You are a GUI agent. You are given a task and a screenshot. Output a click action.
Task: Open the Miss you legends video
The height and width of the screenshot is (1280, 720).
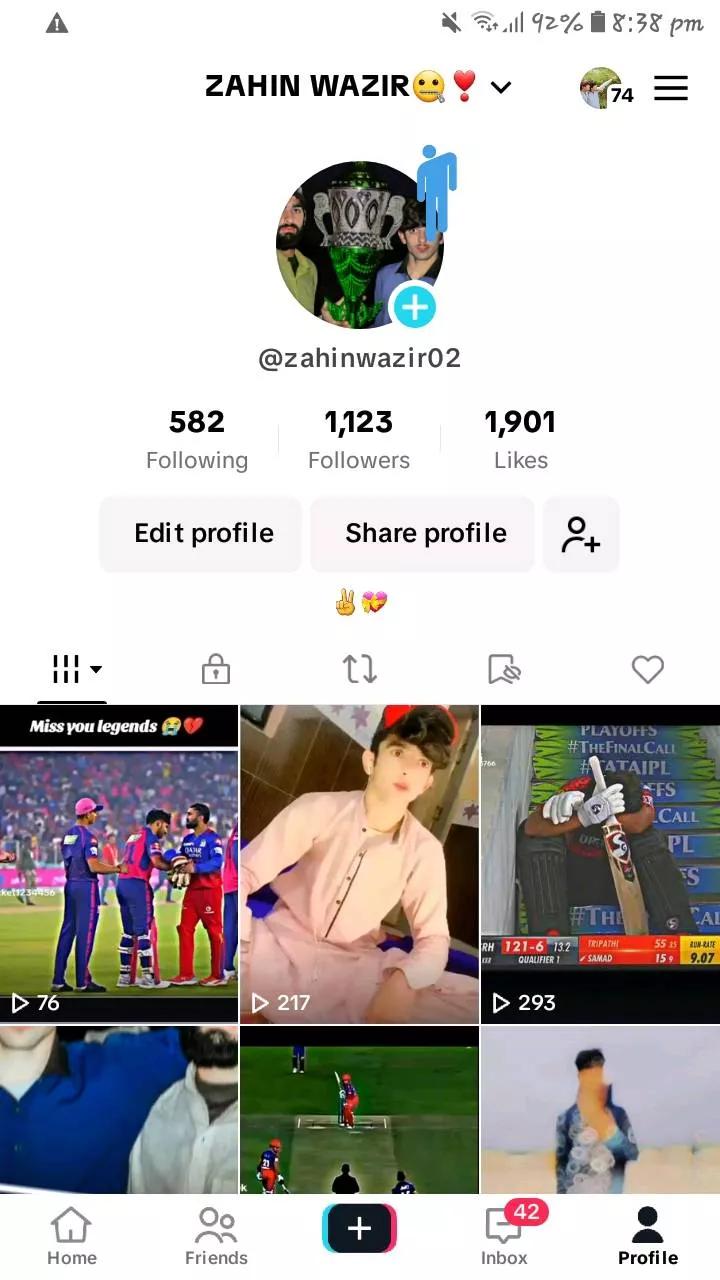[x=119, y=863]
